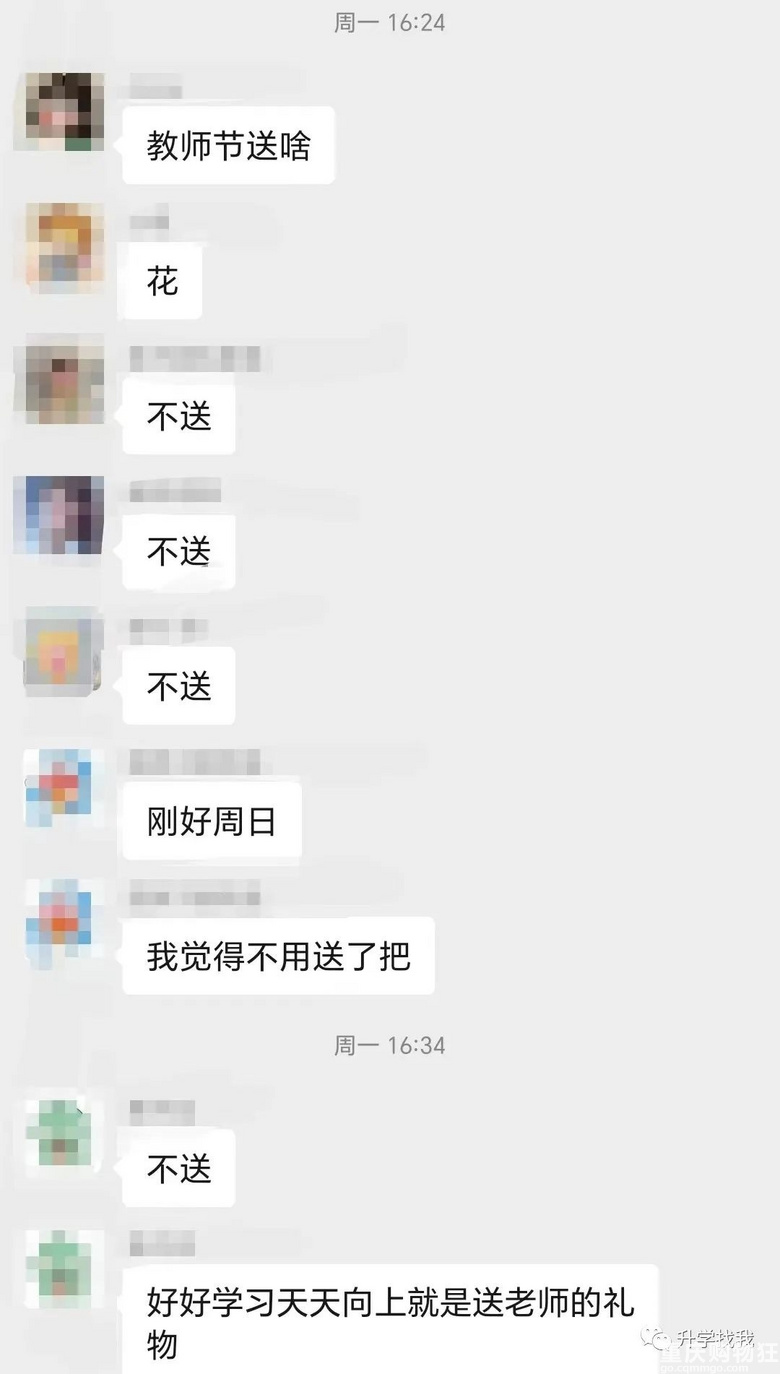The width and height of the screenshot is (780, 1374).
Task: Open avatar of sender asking 教师节送啥
Action: point(63,111)
